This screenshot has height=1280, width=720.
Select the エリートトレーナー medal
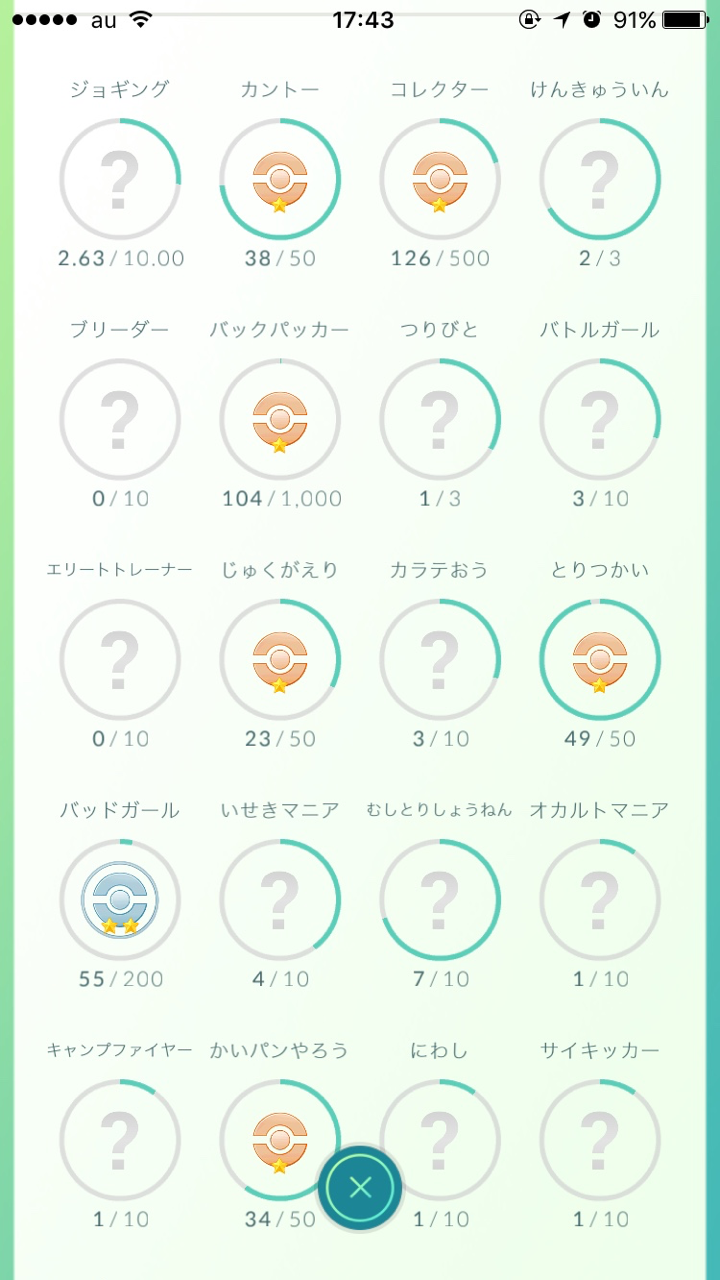[120, 660]
